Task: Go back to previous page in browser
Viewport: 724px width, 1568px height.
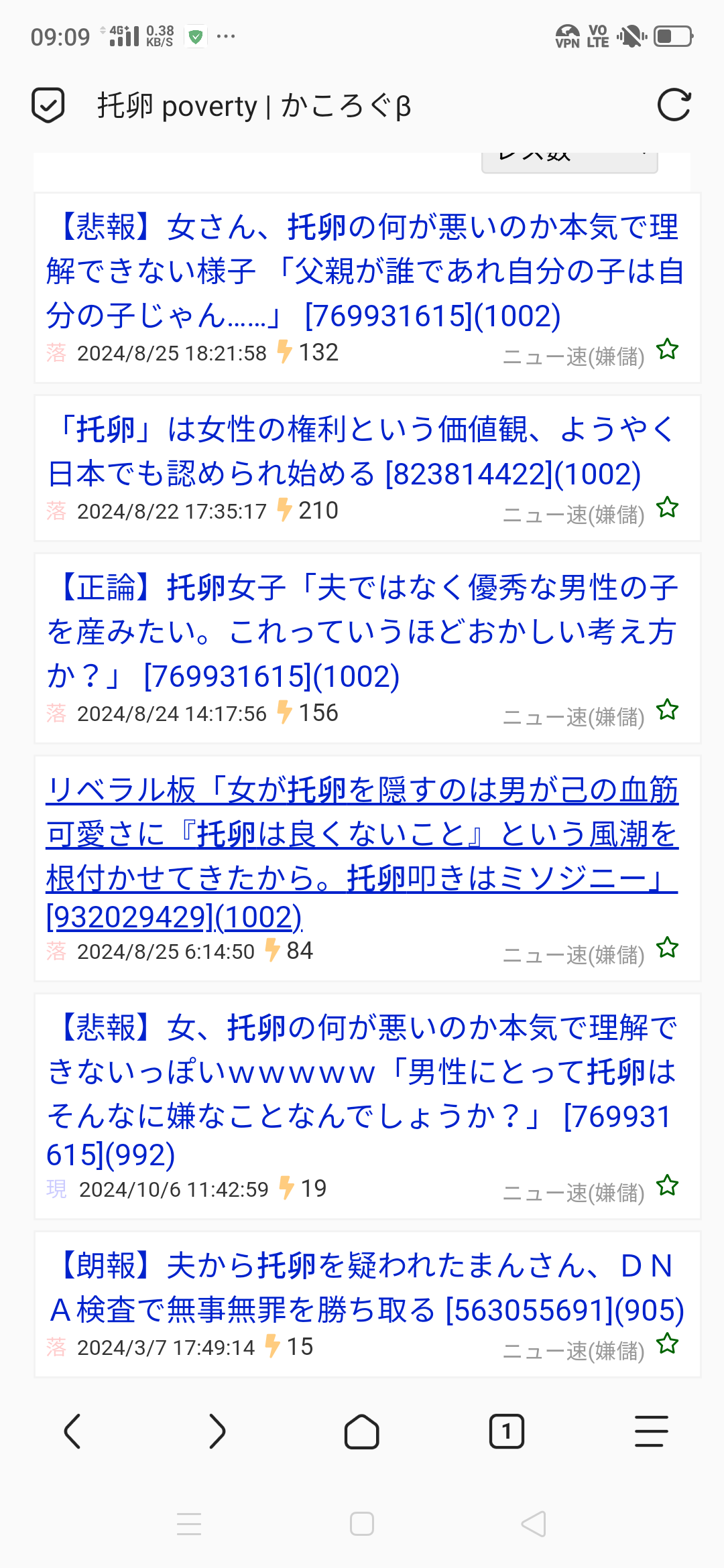Action: point(72,1431)
